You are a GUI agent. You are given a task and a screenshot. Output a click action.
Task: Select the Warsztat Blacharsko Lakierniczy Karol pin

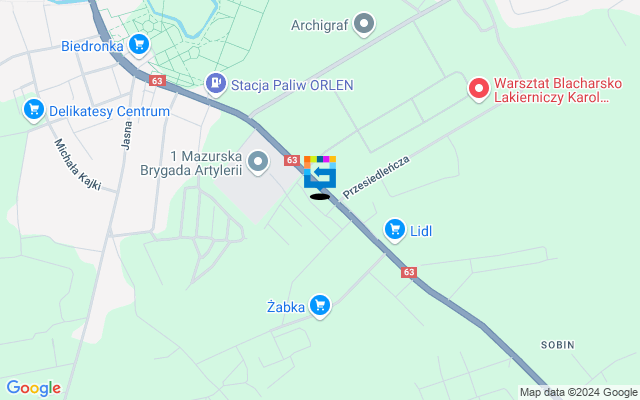click(479, 90)
